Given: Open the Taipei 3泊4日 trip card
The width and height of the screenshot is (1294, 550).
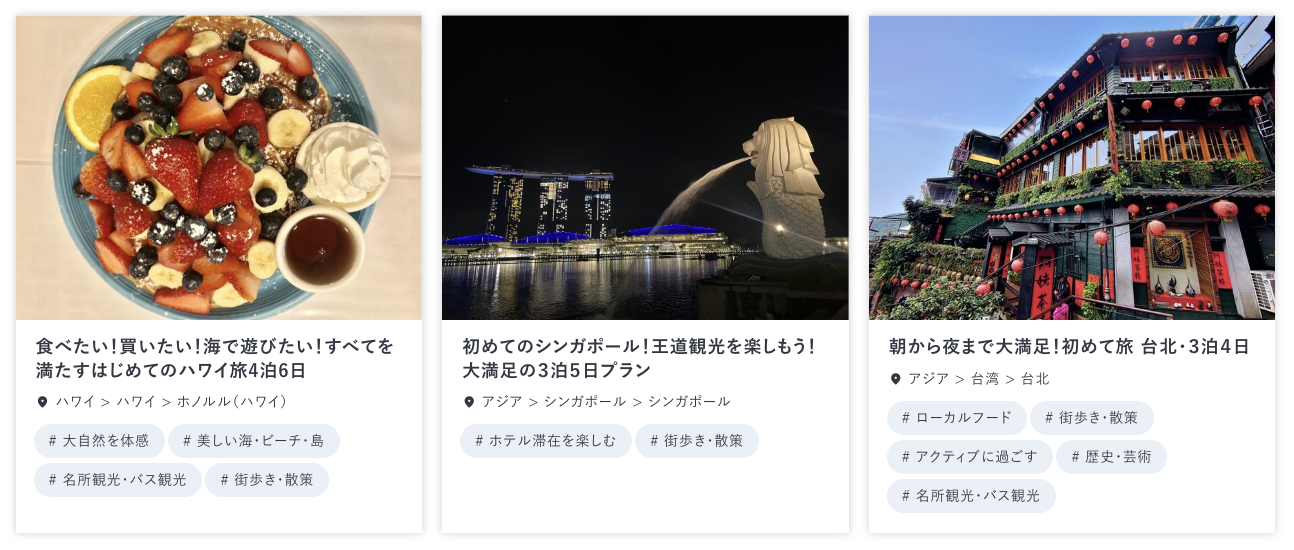Looking at the screenshot, I should coord(1069,347).
